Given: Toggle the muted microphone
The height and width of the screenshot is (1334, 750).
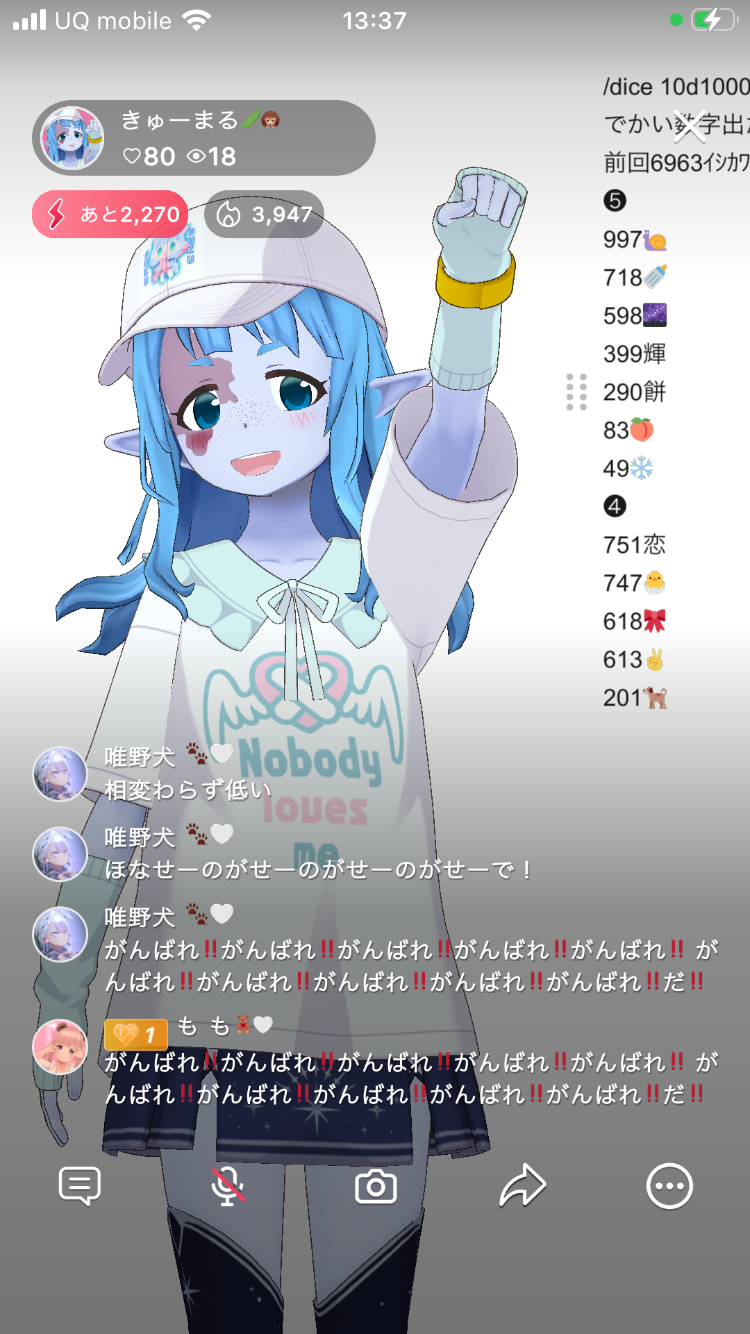Looking at the screenshot, I should (228, 1186).
